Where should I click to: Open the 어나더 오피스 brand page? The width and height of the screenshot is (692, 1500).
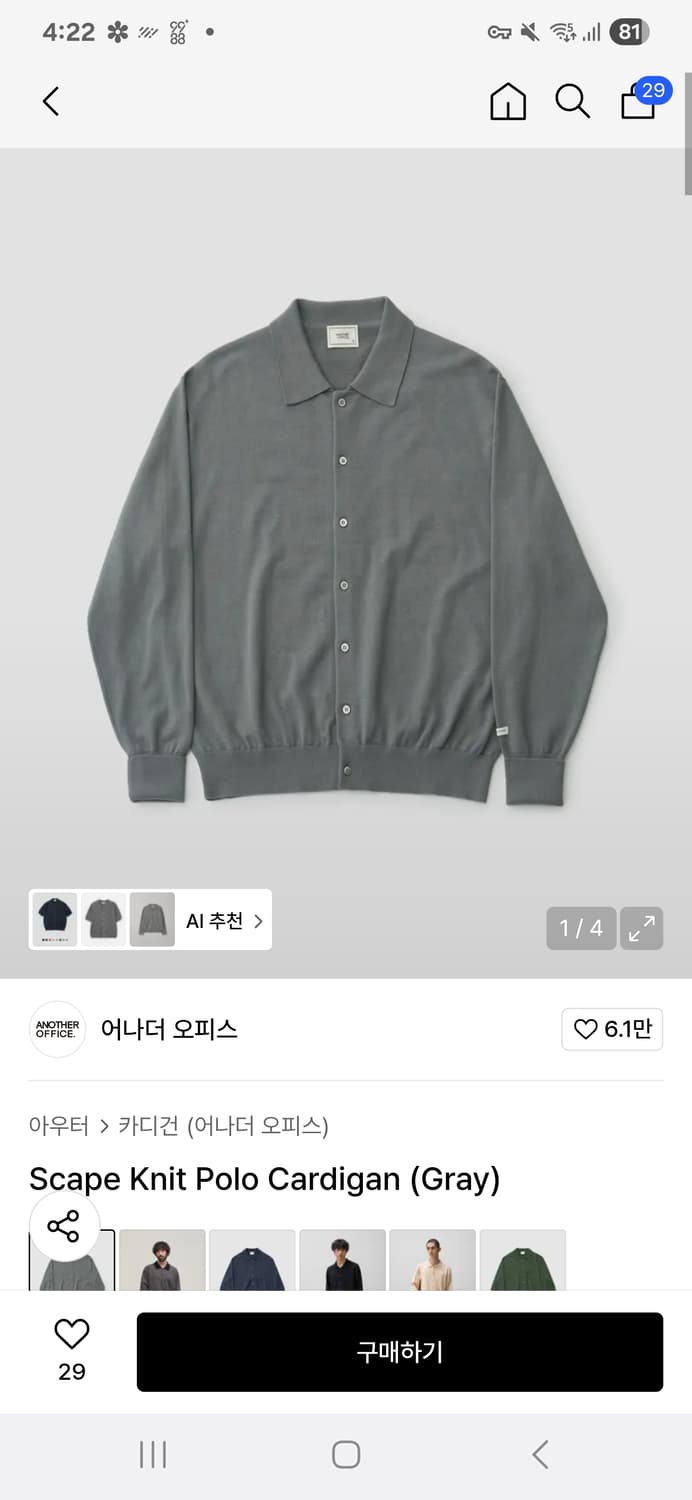click(x=168, y=1029)
